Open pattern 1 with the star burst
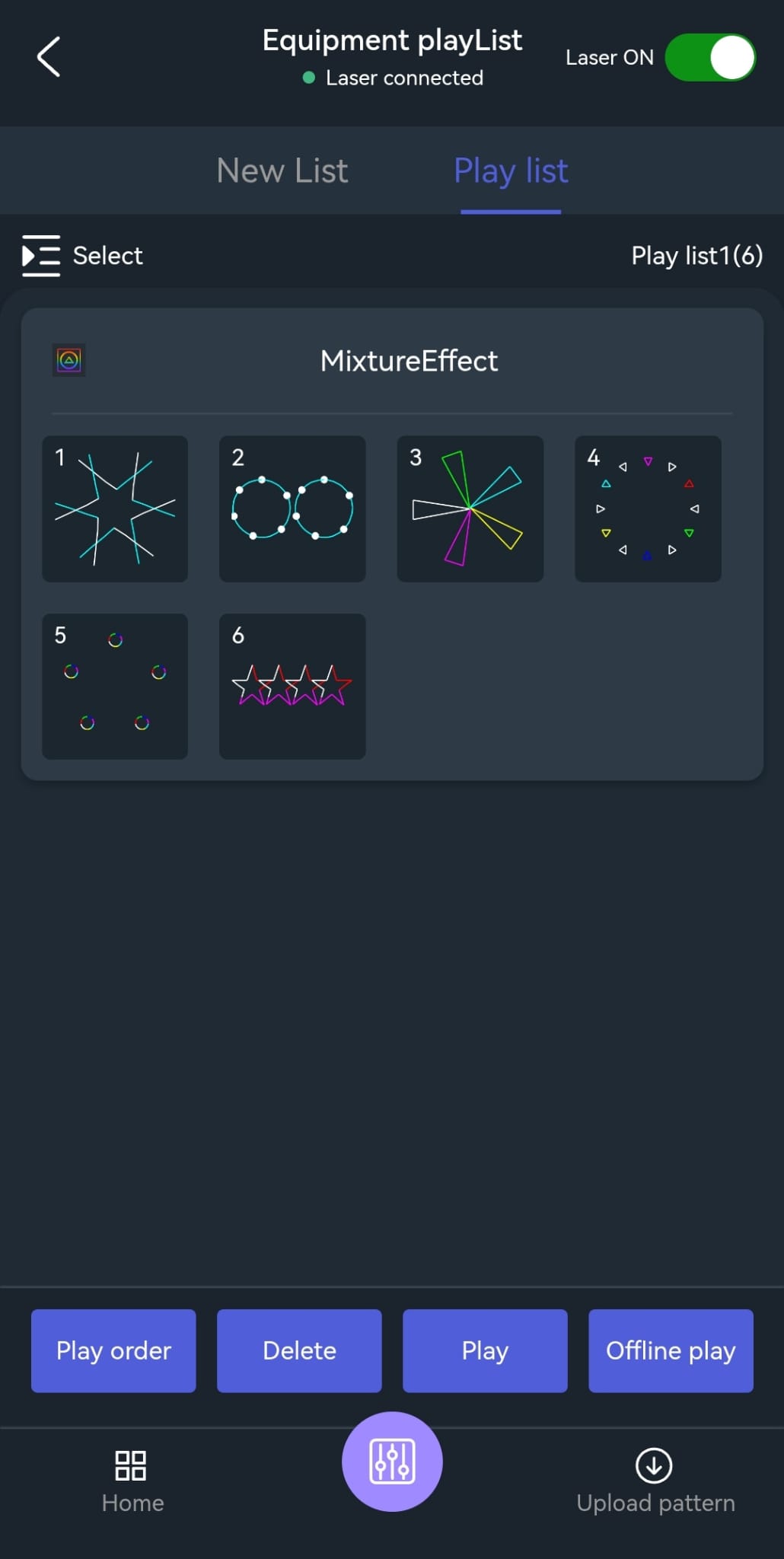This screenshot has width=784, height=1559. (115, 509)
